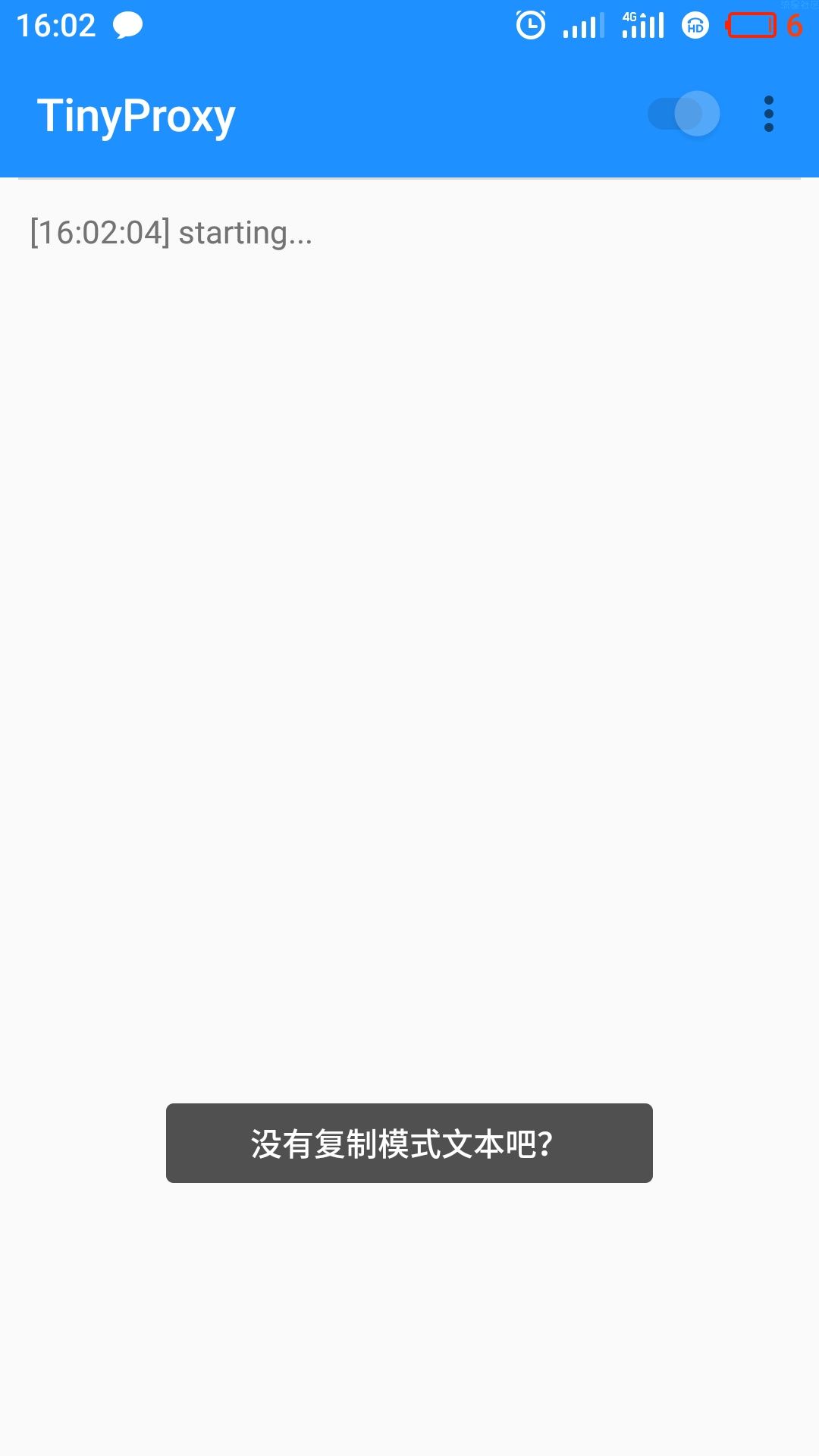The image size is (819, 1456).
Task: Toggle the TinyProxy switch off
Action: coord(684,115)
